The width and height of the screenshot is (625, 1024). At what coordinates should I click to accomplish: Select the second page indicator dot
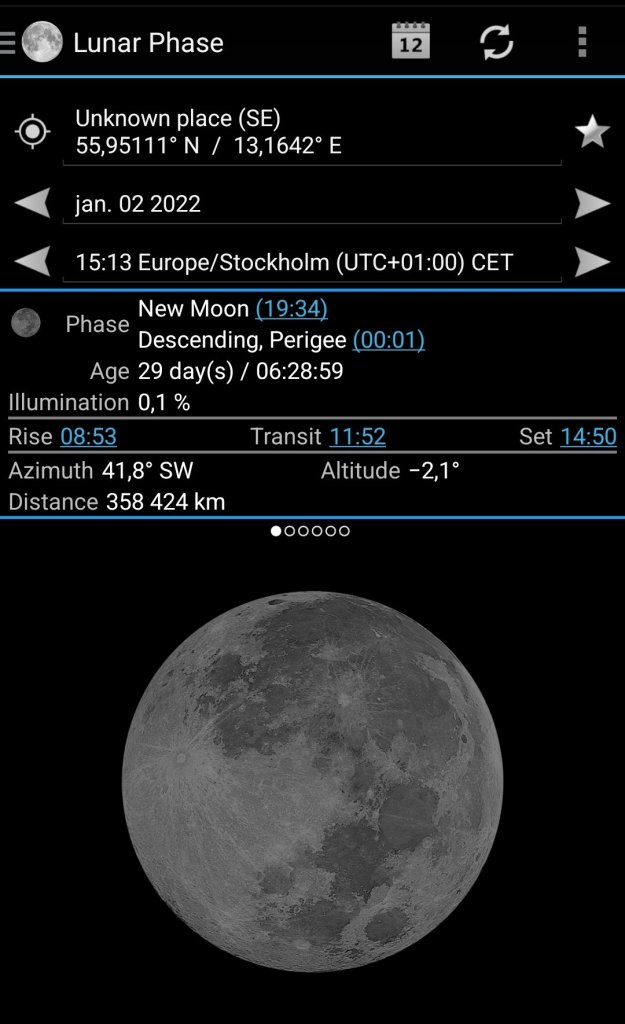tap(290, 531)
